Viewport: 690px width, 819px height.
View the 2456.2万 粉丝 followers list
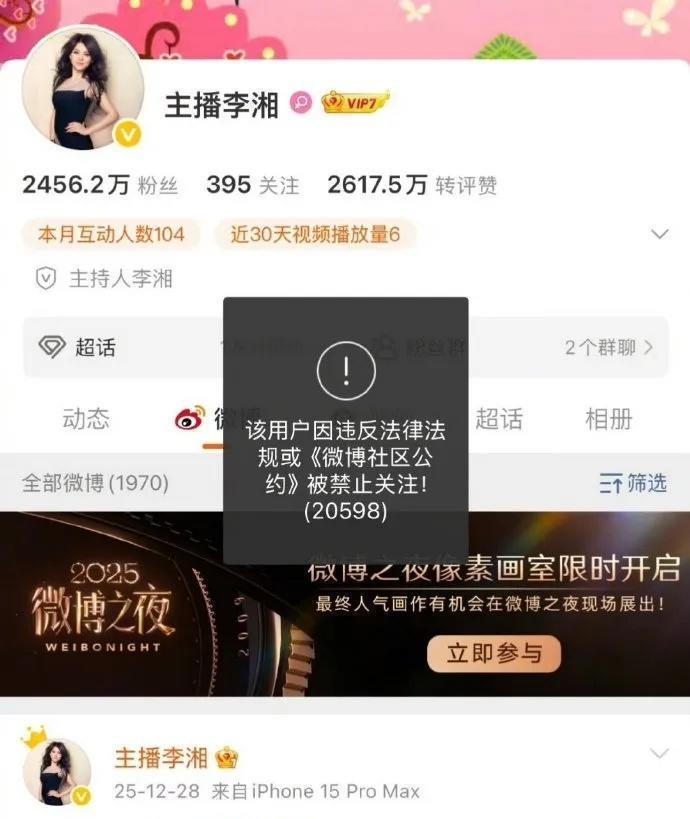pyautogui.click(x=100, y=185)
